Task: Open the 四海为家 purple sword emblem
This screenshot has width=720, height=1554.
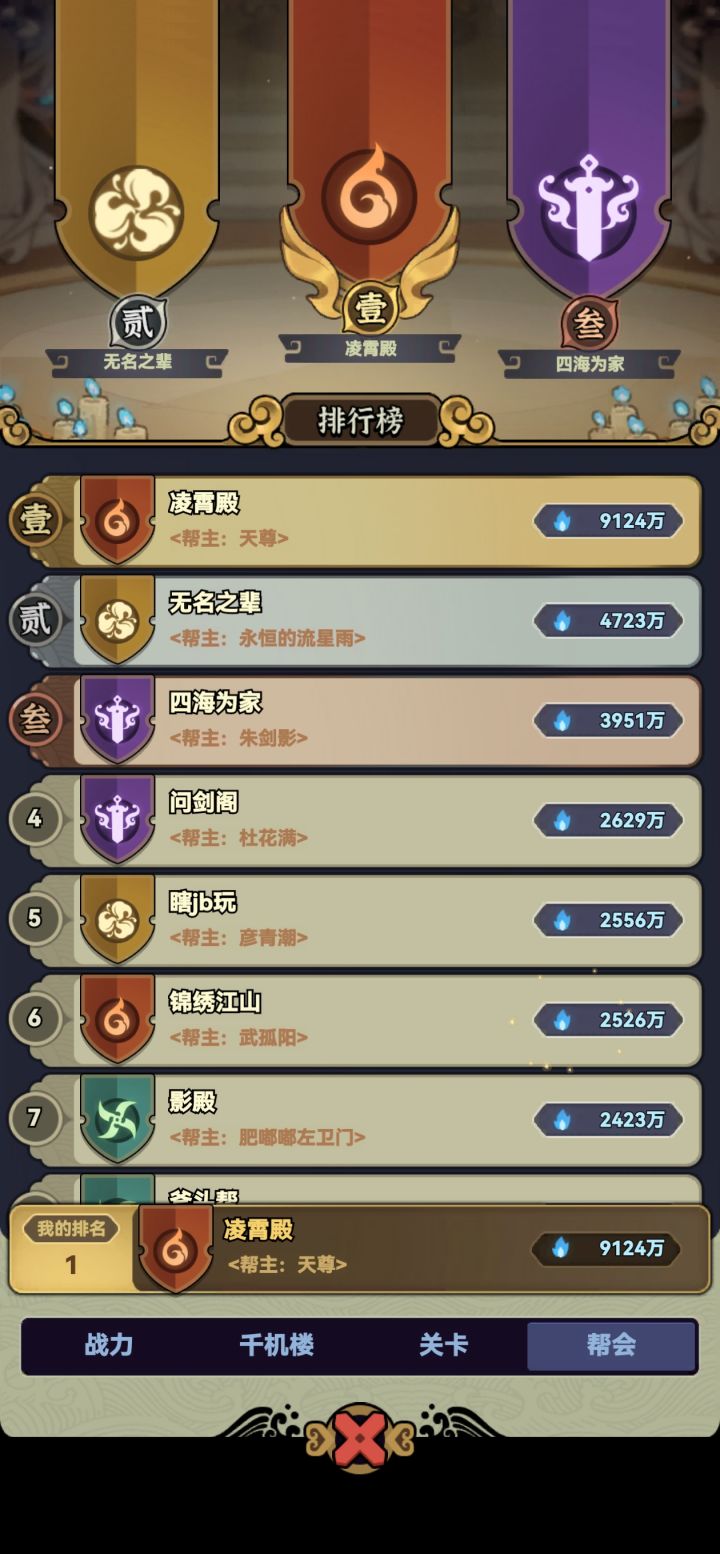Action: (x=117, y=720)
